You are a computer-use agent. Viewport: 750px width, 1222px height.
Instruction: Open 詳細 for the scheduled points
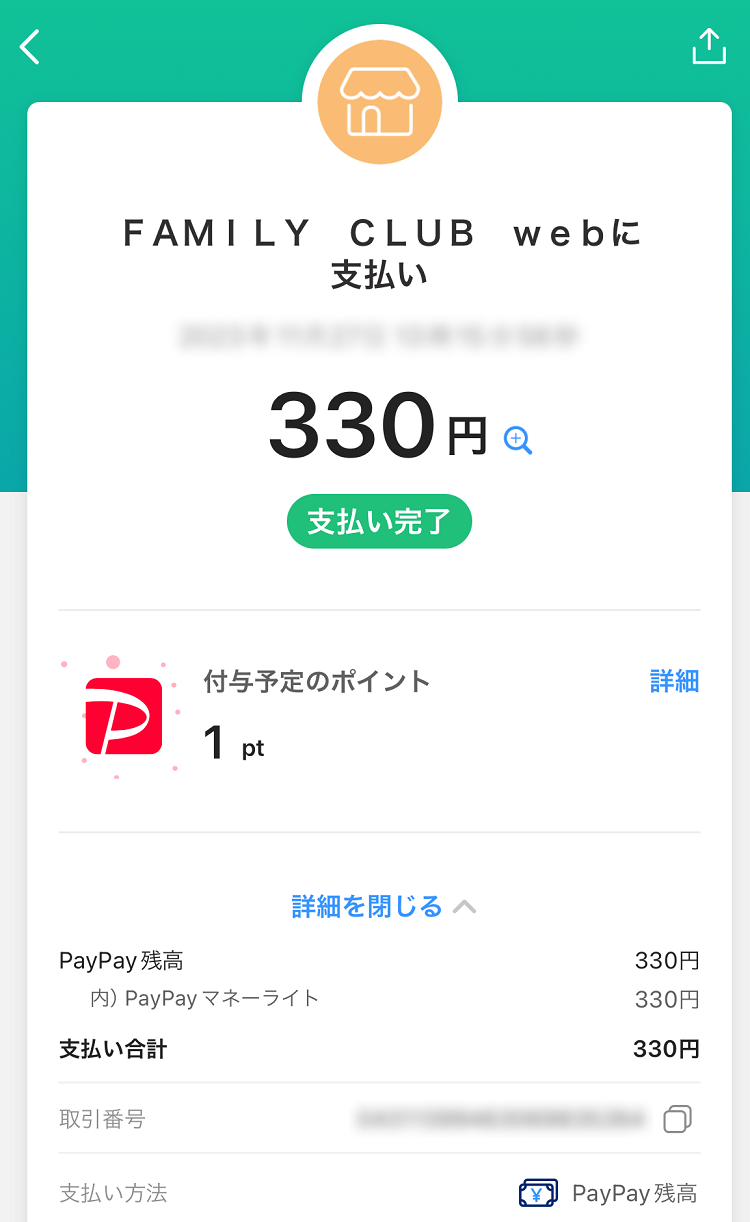coord(674,682)
